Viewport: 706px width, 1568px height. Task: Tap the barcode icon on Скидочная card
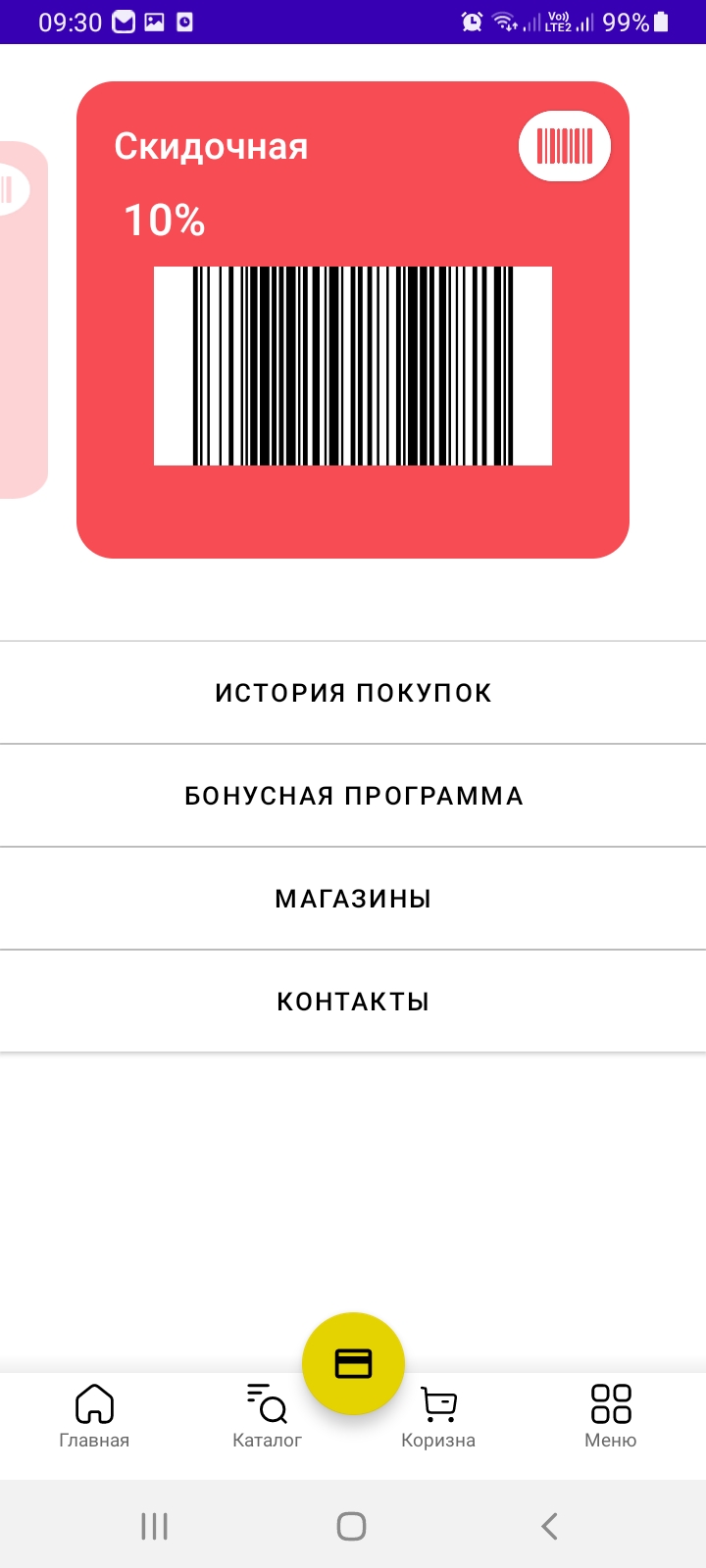(564, 146)
